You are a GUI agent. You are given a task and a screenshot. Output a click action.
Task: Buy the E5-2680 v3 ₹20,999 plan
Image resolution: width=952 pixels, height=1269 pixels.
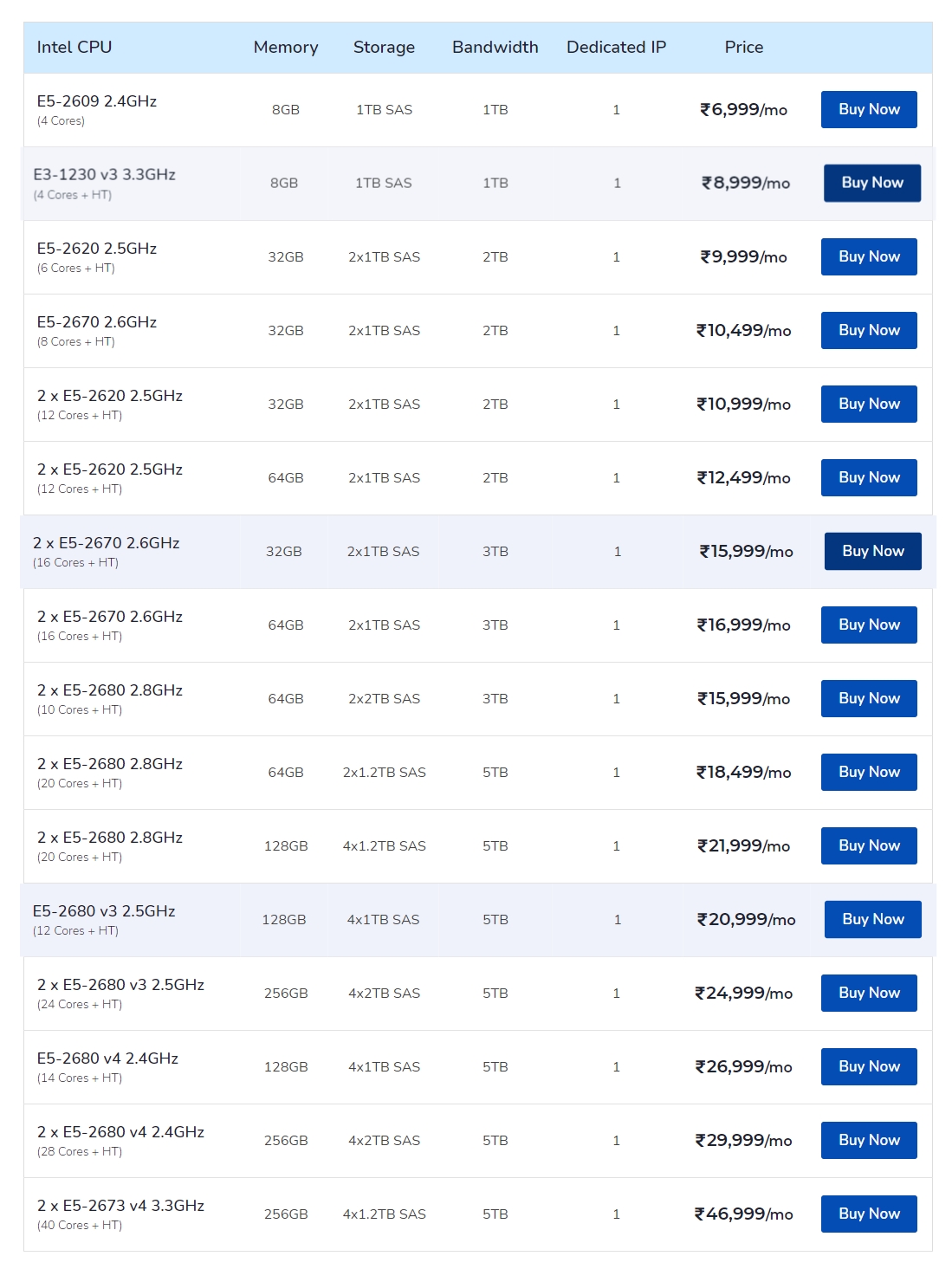872,919
